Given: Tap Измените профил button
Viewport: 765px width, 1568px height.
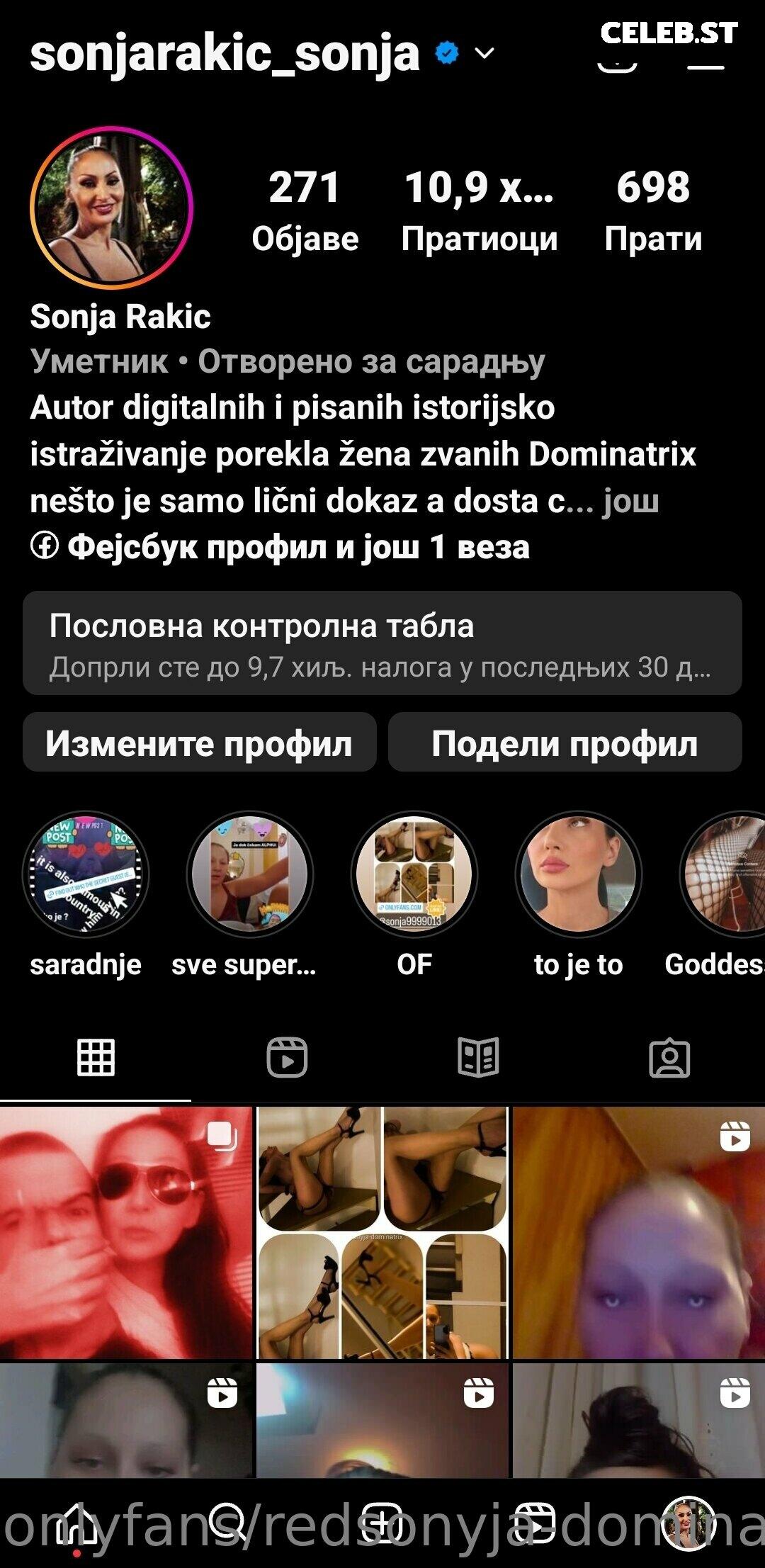Looking at the screenshot, I should tap(199, 743).
